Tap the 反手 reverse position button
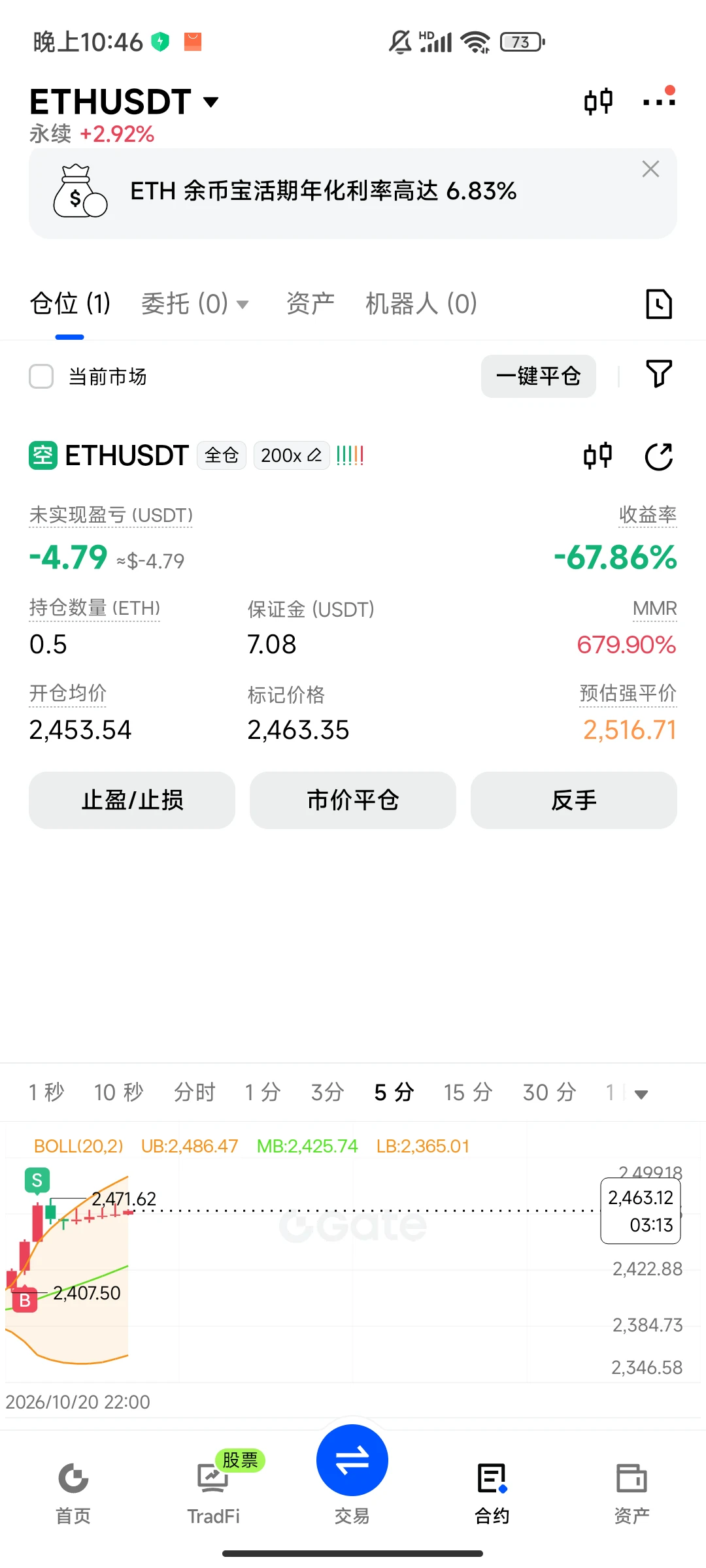This screenshot has height=1568, width=706. pos(574,800)
